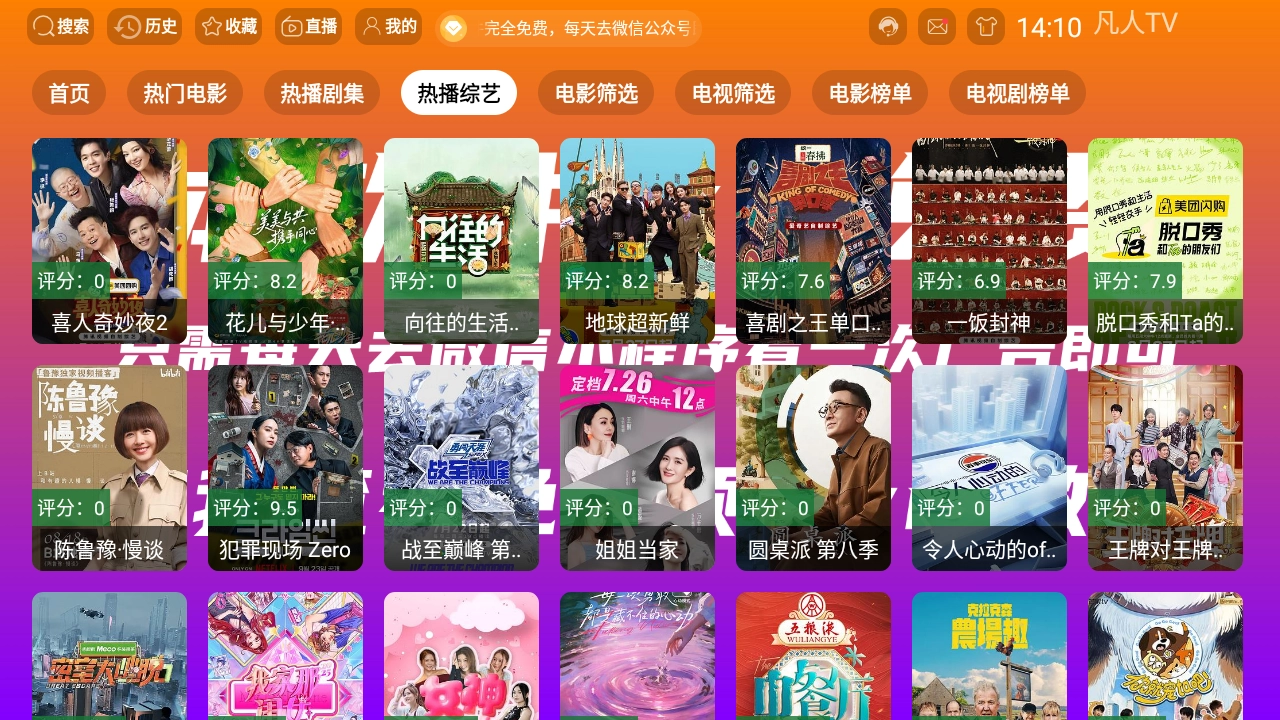This screenshot has width=1280, height=720.
Task: Open the 电视剧榜单 tab
Action: tap(1017, 93)
